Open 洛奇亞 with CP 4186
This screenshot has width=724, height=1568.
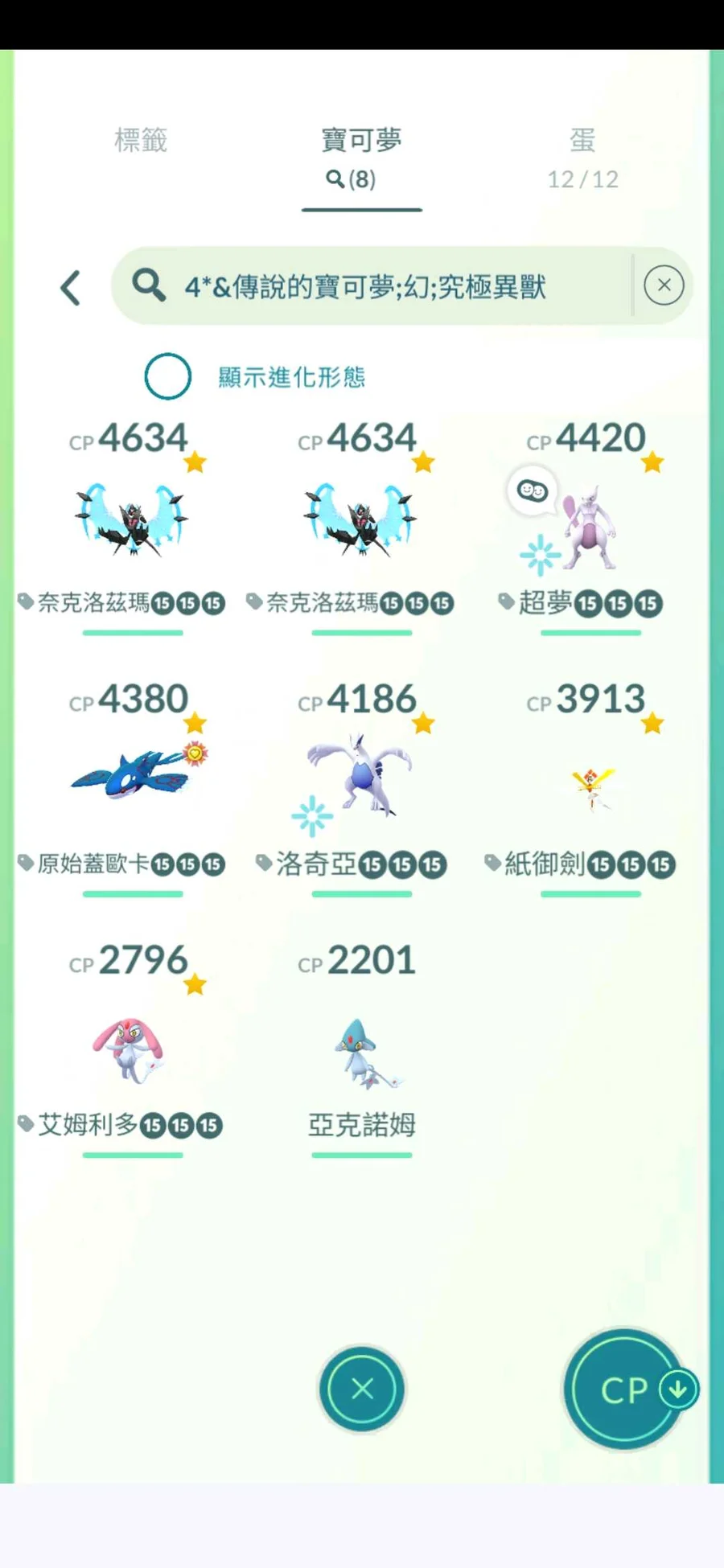(x=361, y=776)
